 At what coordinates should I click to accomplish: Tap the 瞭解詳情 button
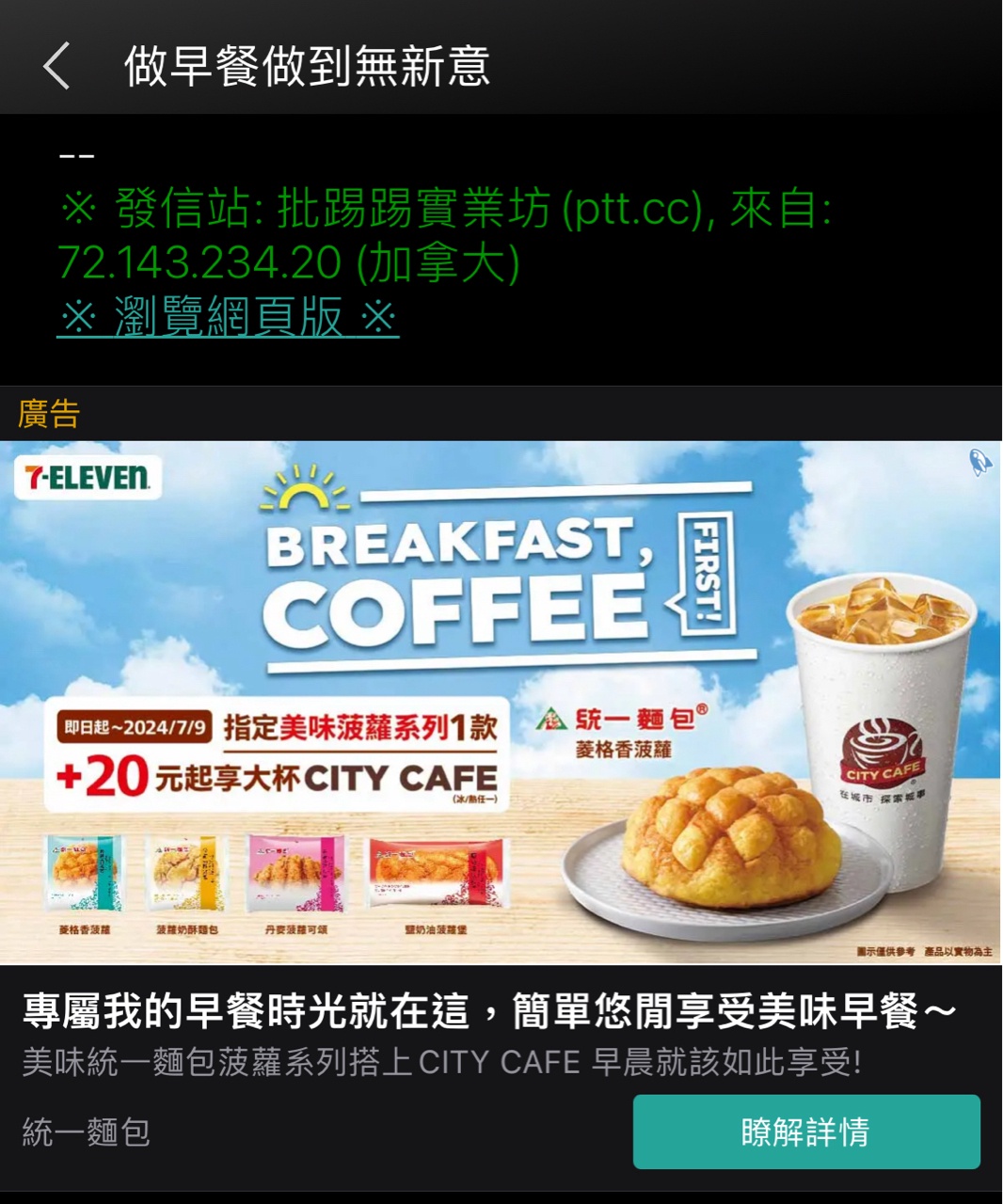(805, 1132)
